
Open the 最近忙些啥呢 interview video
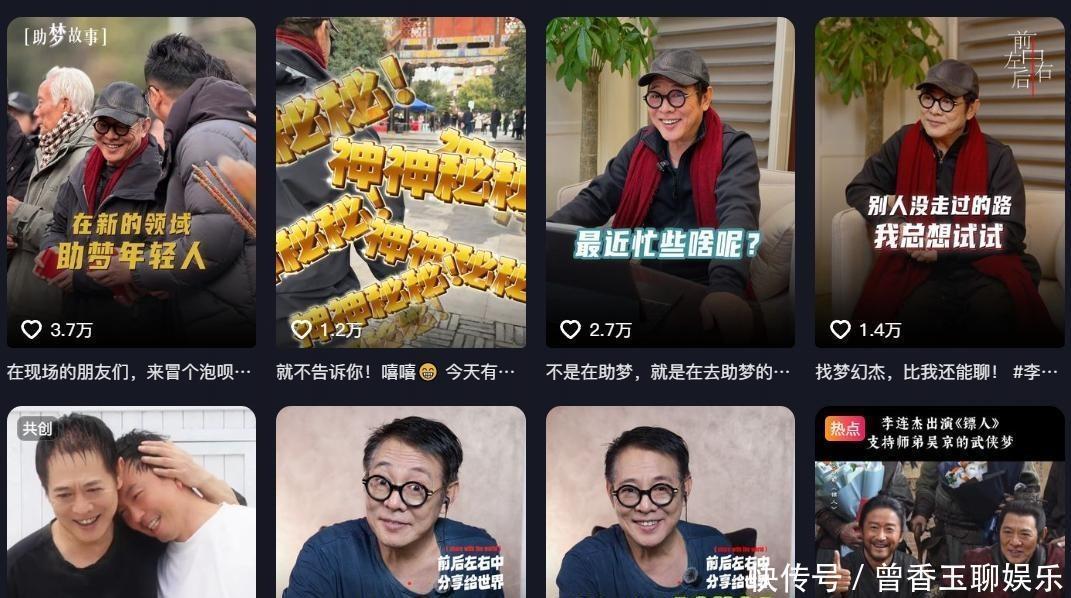[x=670, y=182]
